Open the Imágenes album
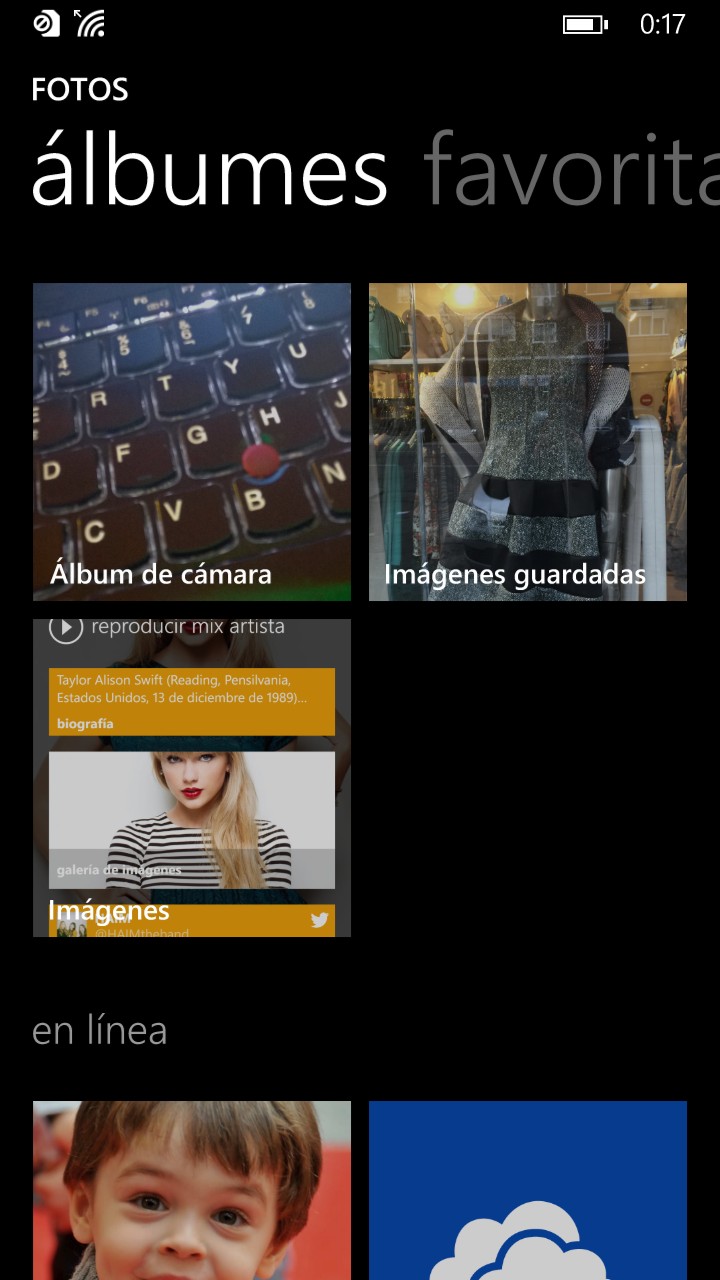The image size is (720, 1280). tap(192, 778)
